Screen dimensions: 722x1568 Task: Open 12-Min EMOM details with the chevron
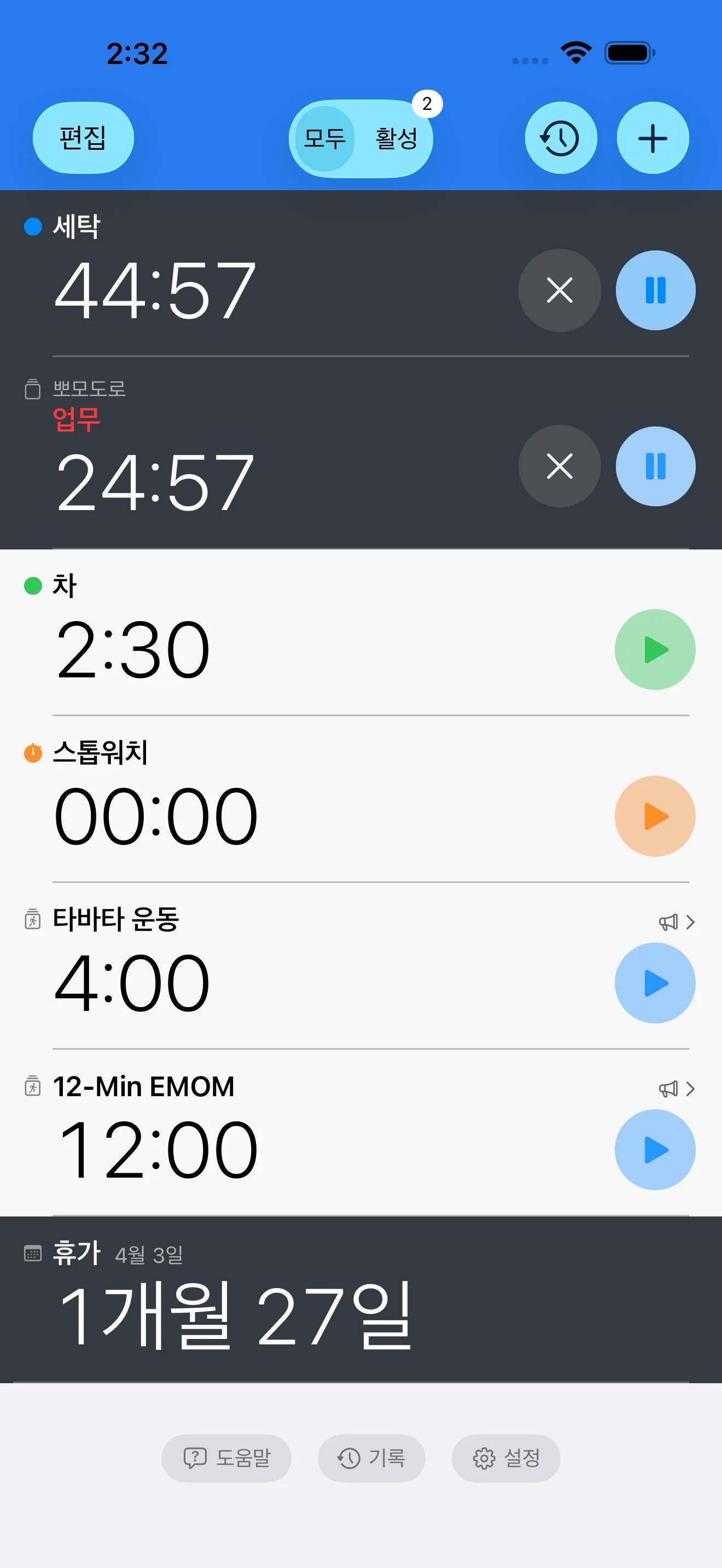click(691, 1090)
